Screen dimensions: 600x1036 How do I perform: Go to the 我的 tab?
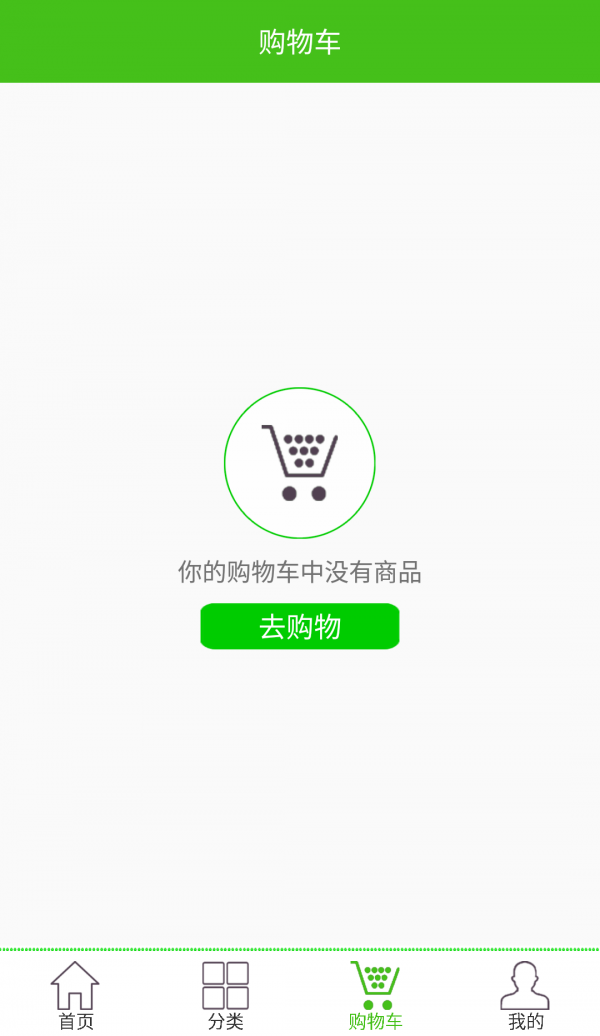[525, 994]
